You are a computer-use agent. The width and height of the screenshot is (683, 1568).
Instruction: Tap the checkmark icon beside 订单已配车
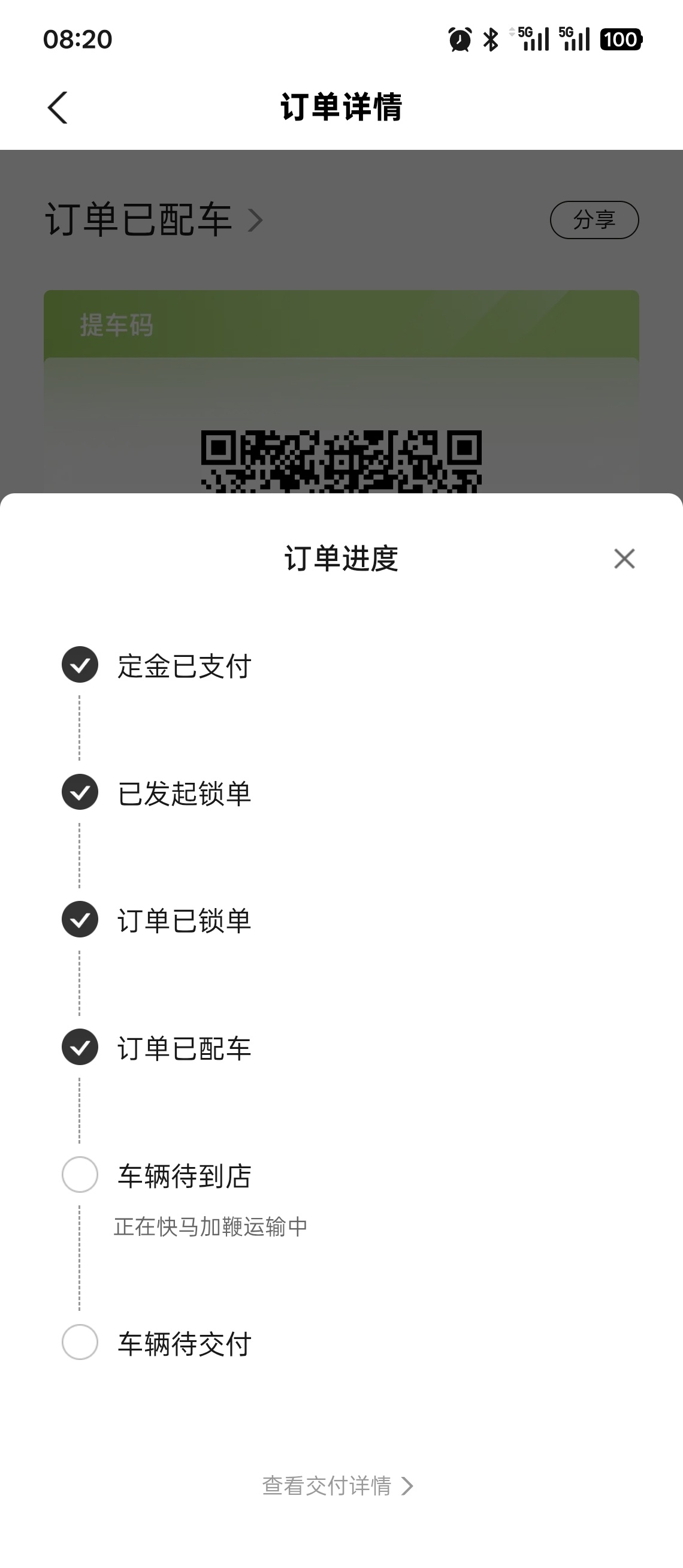(x=80, y=1048)
